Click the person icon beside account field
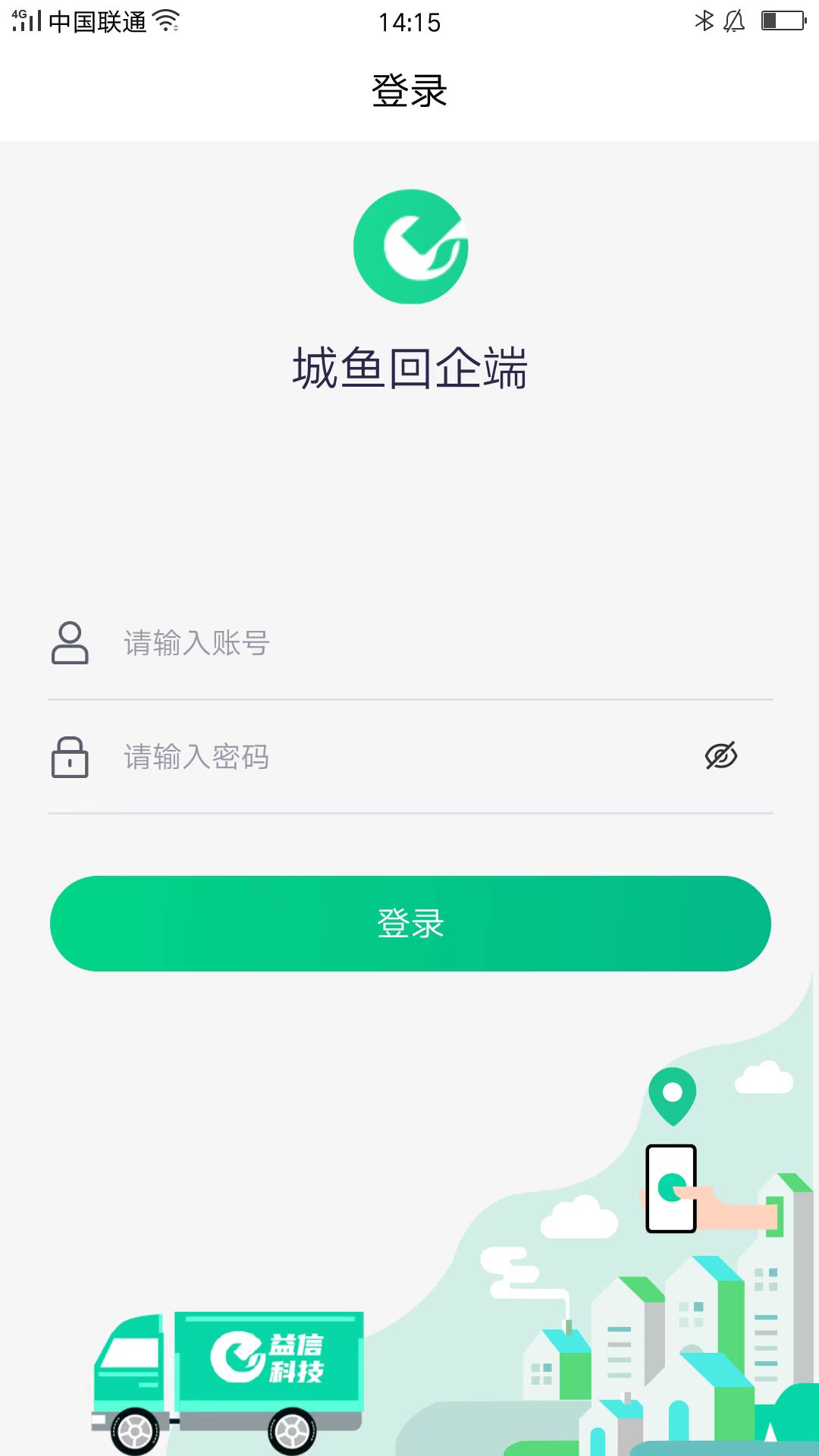Image resolution: width=819 pixels, height=1456 pixels. click(71, 644)
